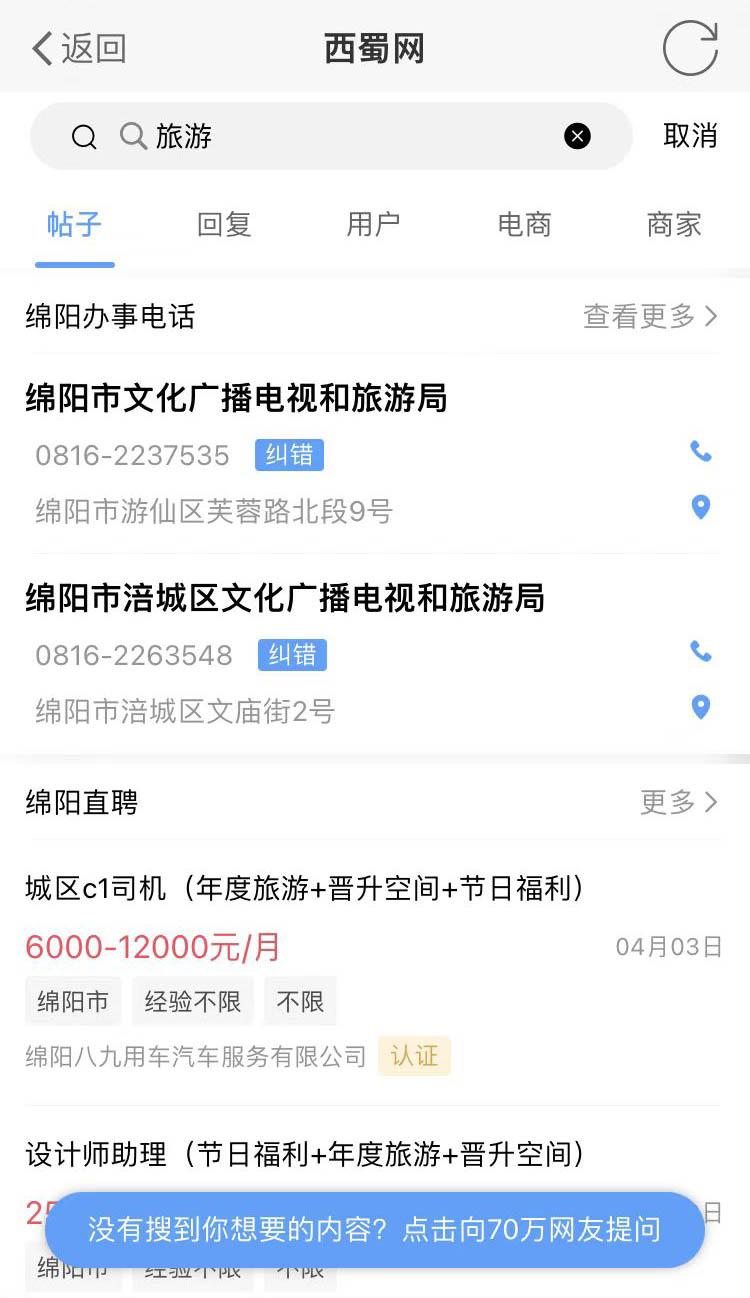
Task: Select the 电商 tab
Action: (x=524, y=224)
